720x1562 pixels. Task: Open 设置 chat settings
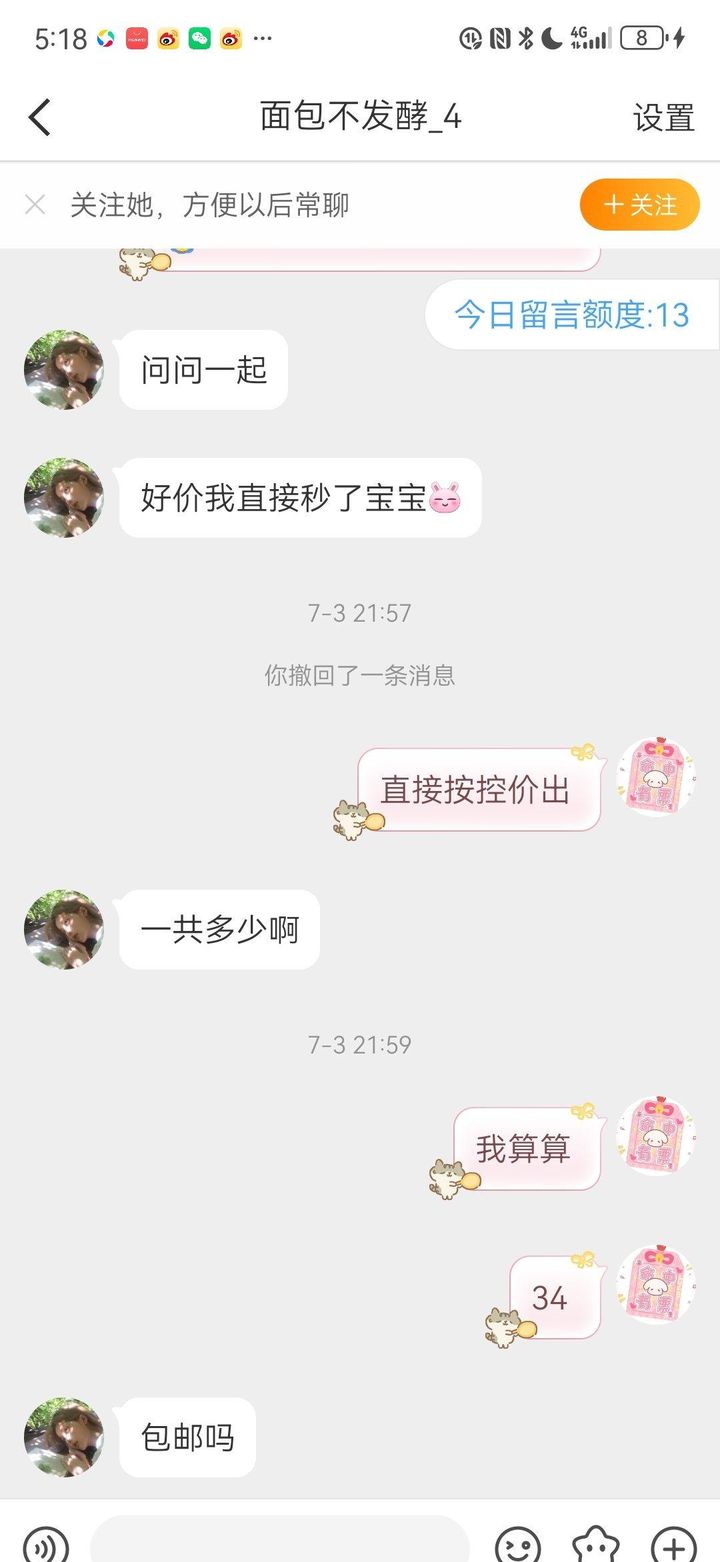point(663,118)
